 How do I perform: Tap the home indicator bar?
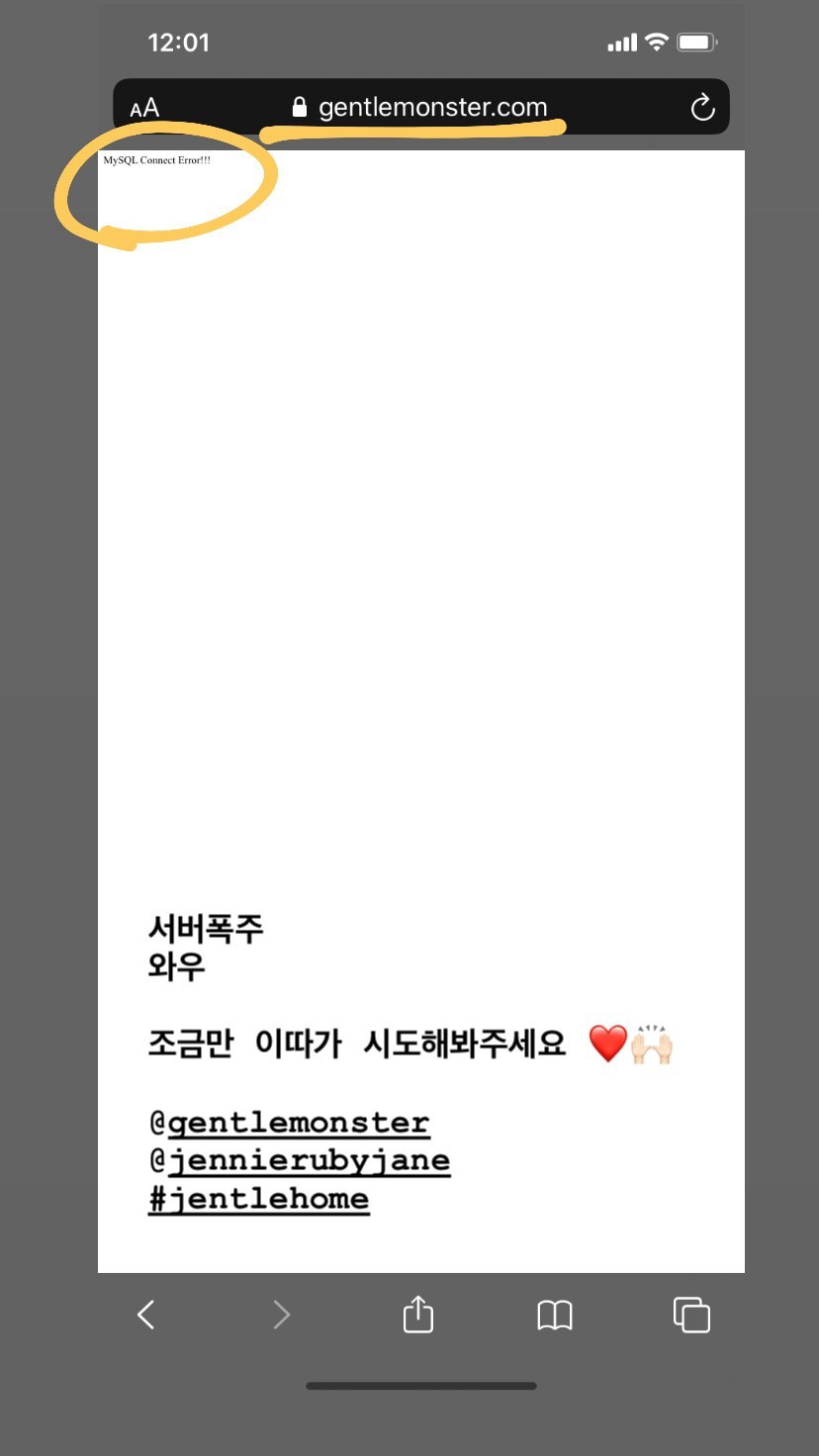coord(421,1385)
